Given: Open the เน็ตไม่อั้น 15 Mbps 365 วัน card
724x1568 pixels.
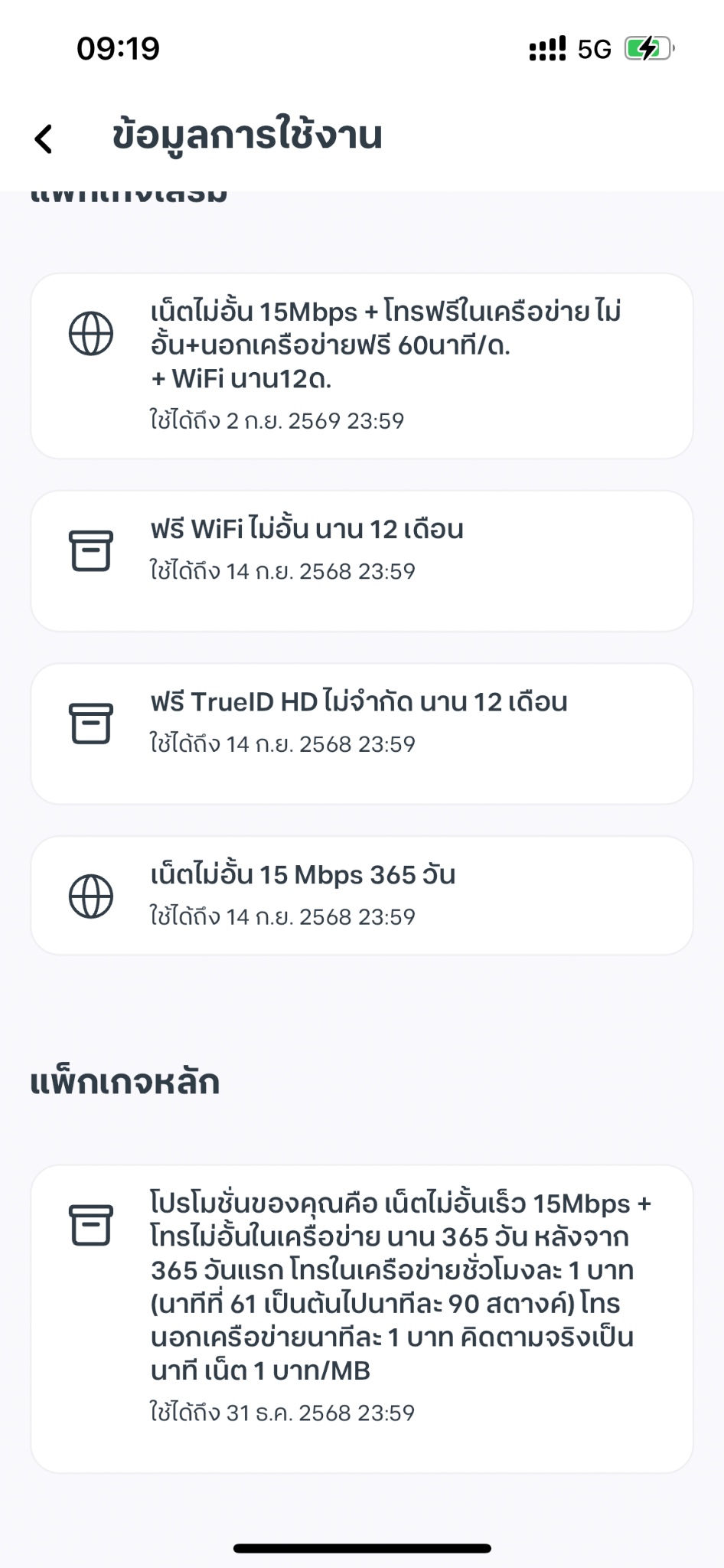Looking at the screenshot, I should tap(362, 895).
